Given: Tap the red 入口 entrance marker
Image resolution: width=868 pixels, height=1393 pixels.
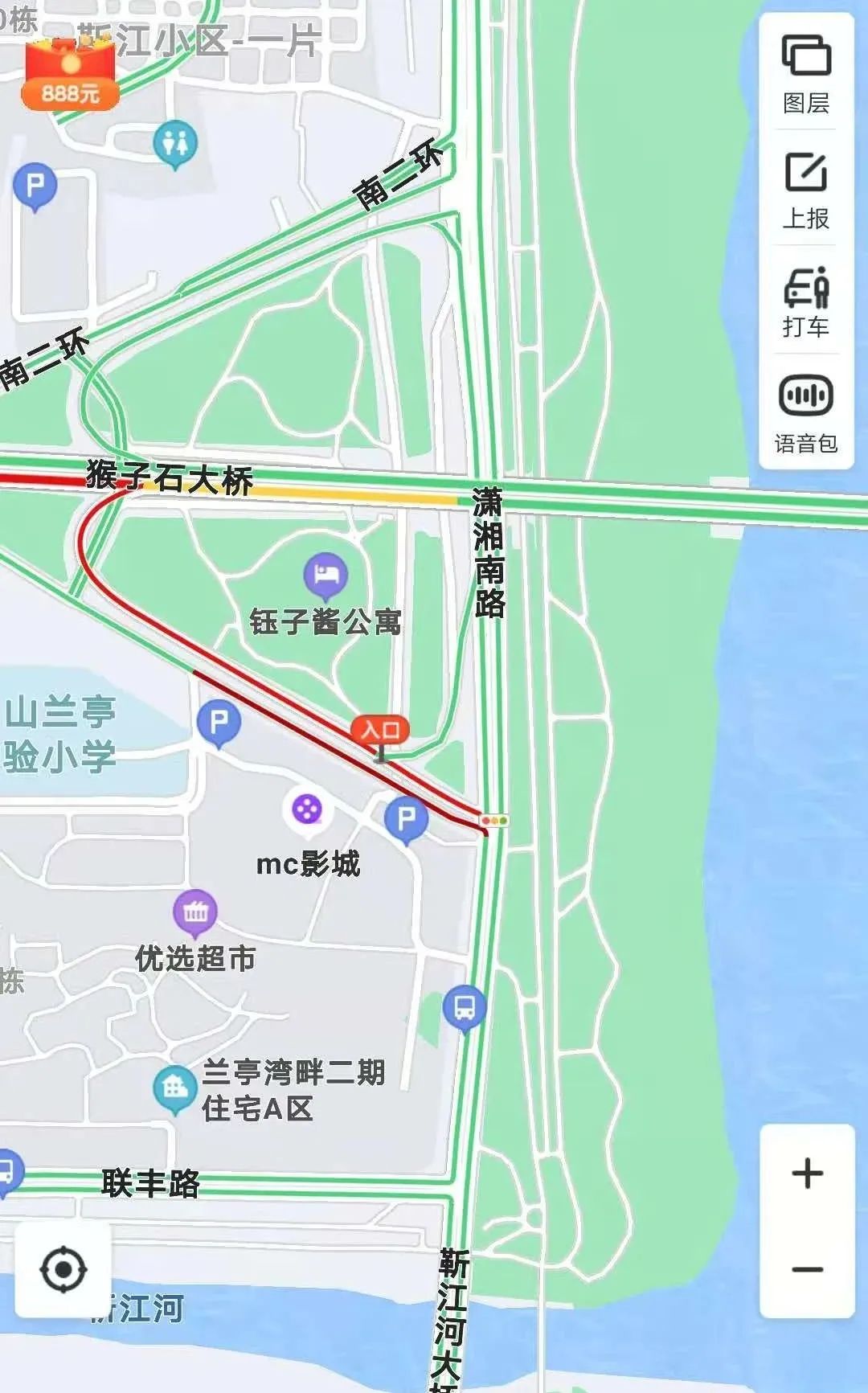Looking at the screenshot, I should click(x=380, y=730).
